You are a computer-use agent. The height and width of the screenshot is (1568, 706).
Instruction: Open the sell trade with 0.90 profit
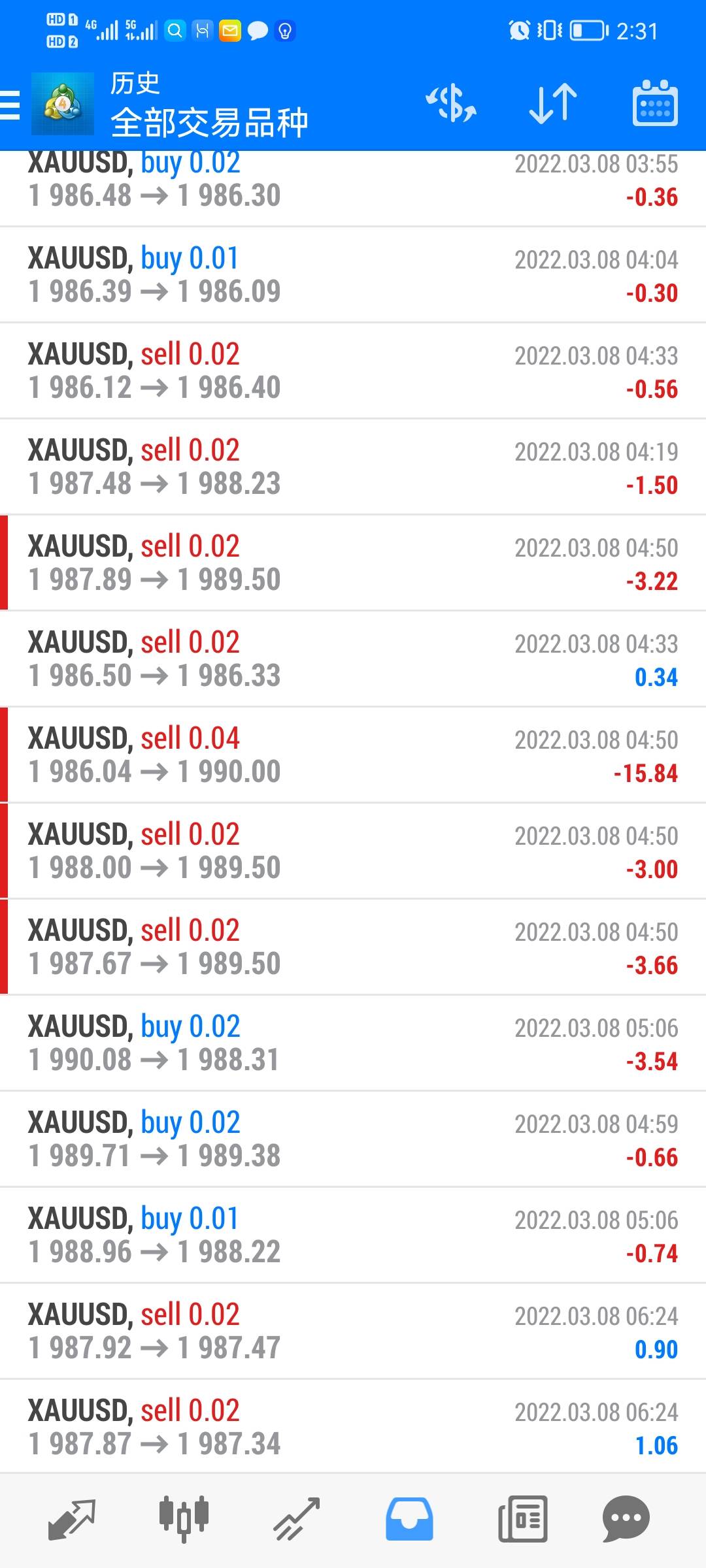click(x=353, y=1331)
